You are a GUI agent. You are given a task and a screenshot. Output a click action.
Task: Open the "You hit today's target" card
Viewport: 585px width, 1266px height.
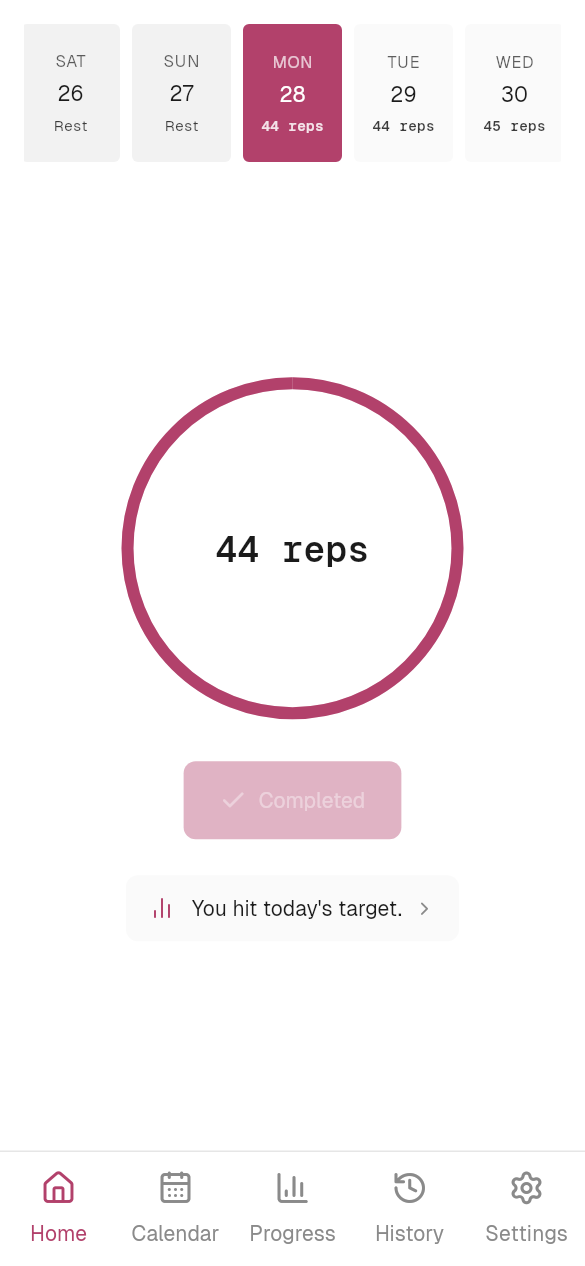(x=292, y=908)
